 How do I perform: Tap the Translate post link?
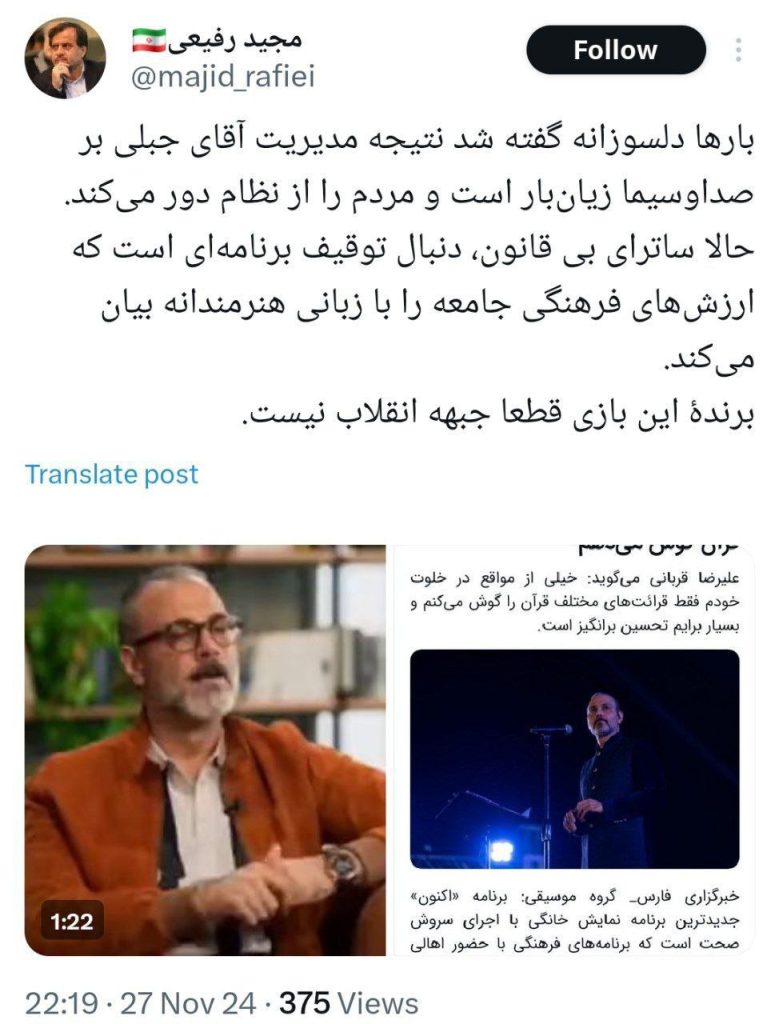(x=112, y=474)
